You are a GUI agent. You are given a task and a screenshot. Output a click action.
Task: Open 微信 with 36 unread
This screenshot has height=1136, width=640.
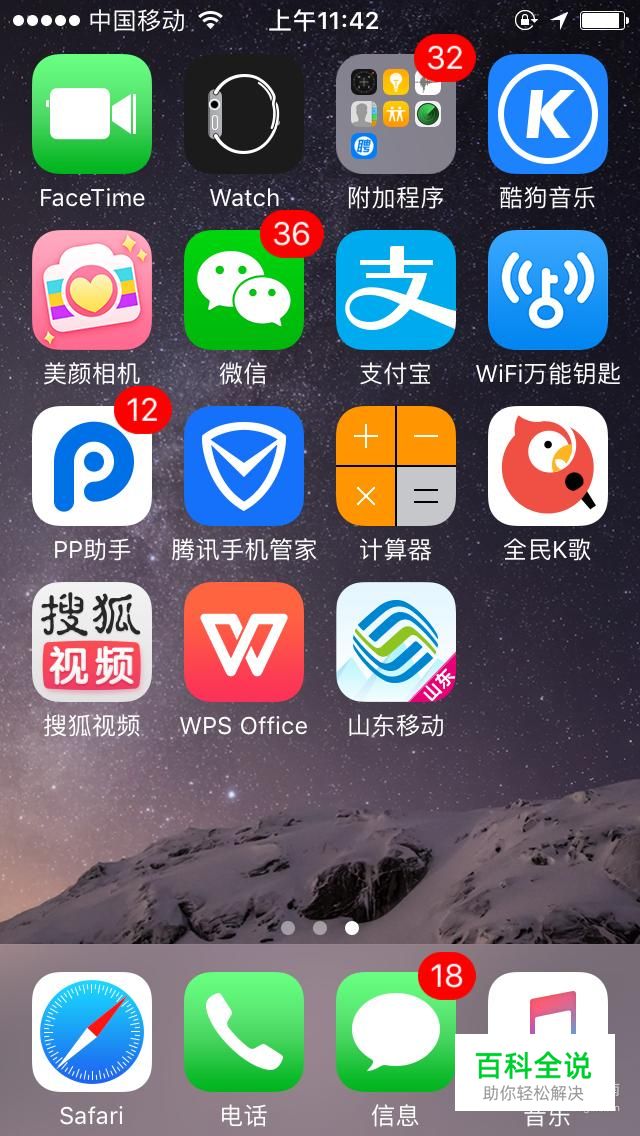pos(244,290)
